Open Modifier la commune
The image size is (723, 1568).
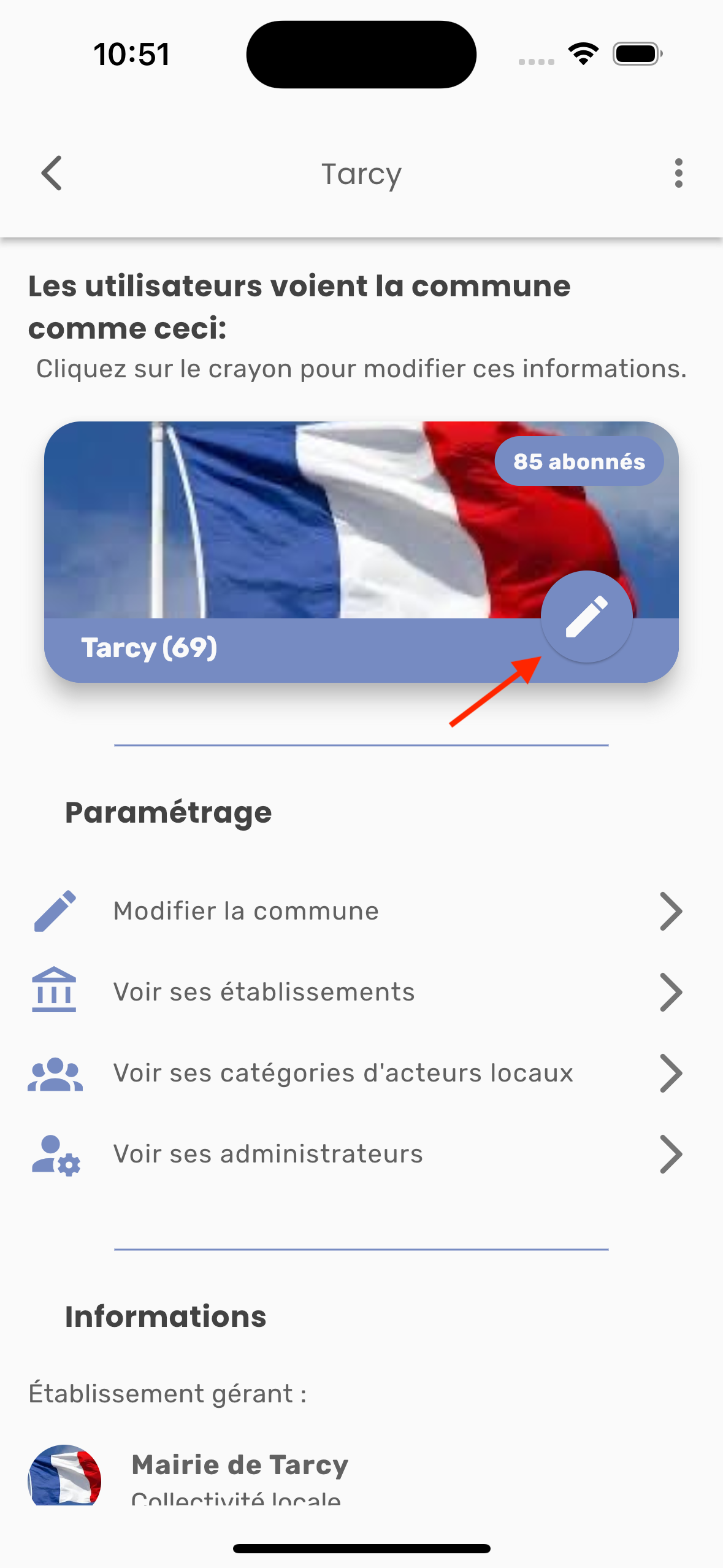(x=356, y=911)
